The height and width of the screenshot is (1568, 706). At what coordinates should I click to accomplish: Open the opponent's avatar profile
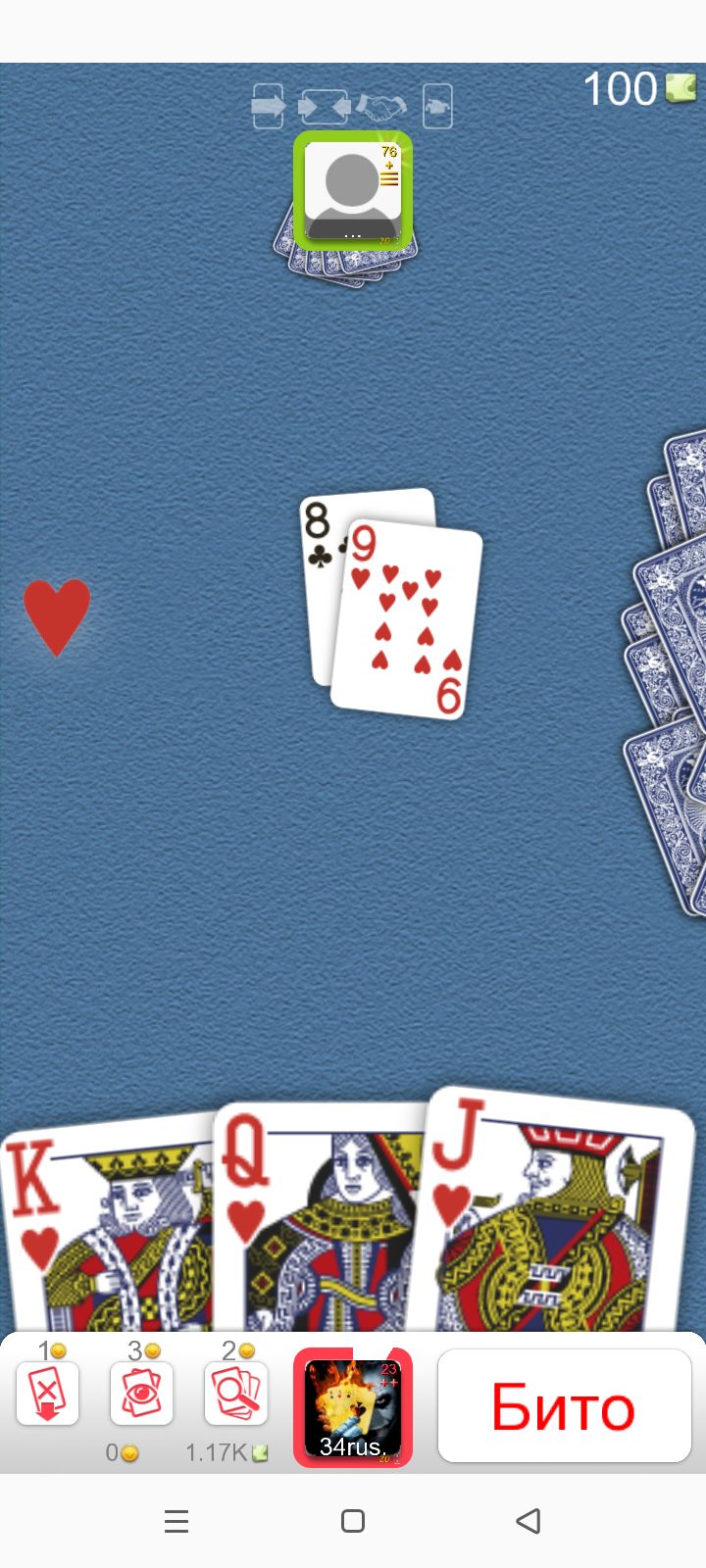[x=353, y=188]
